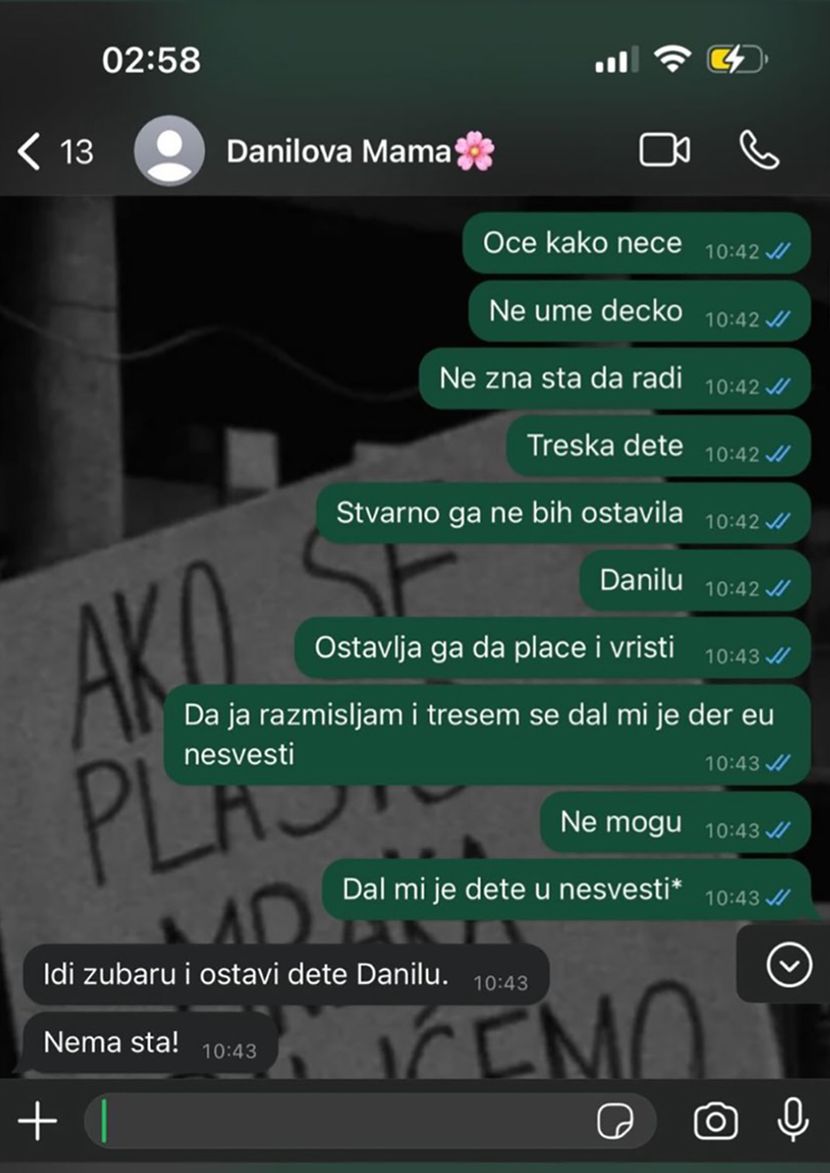The width and height of the screenshot is (830, 1173).
Task: Go back to the chats list
Action: 32,152
